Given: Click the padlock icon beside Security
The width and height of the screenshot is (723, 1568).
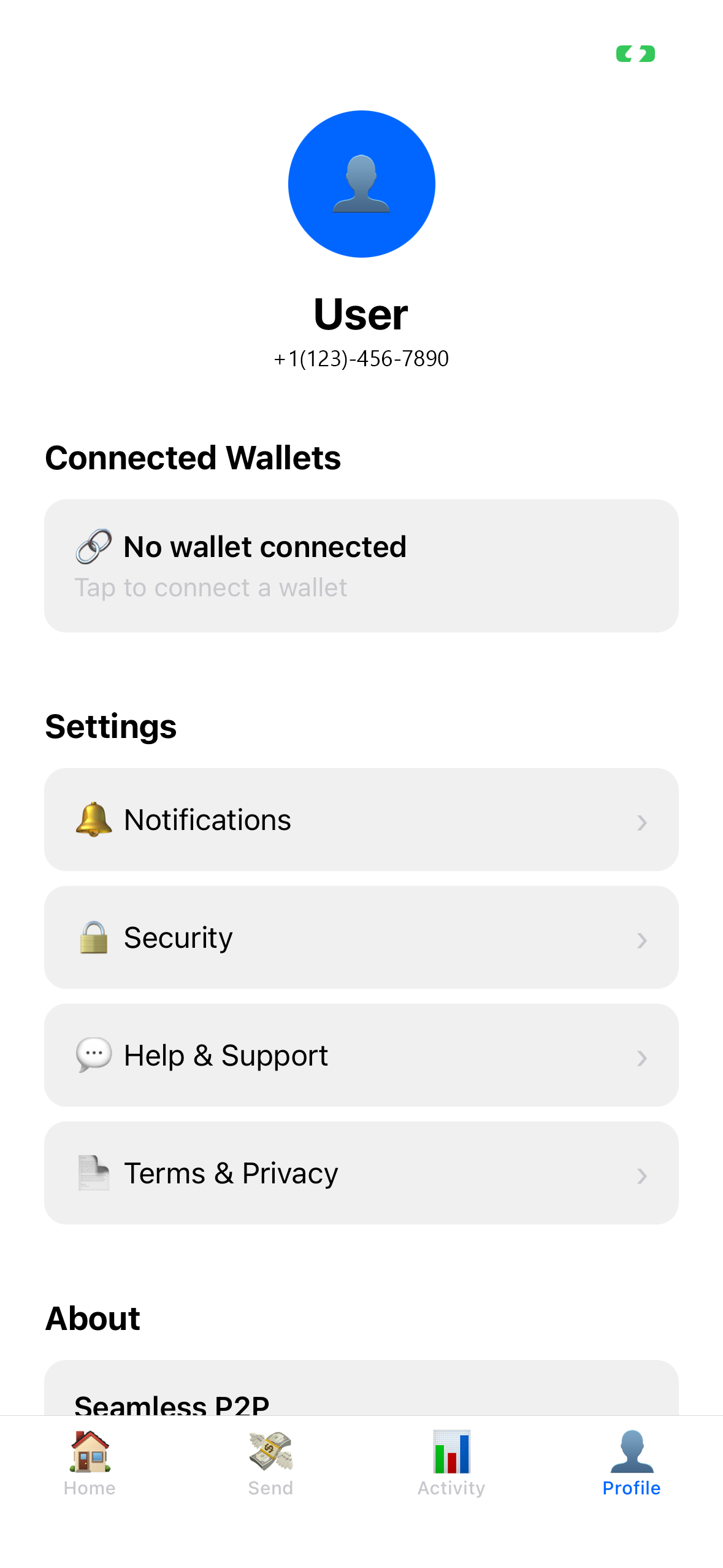Looking at the screenshot, I should [x=92, y=937].
